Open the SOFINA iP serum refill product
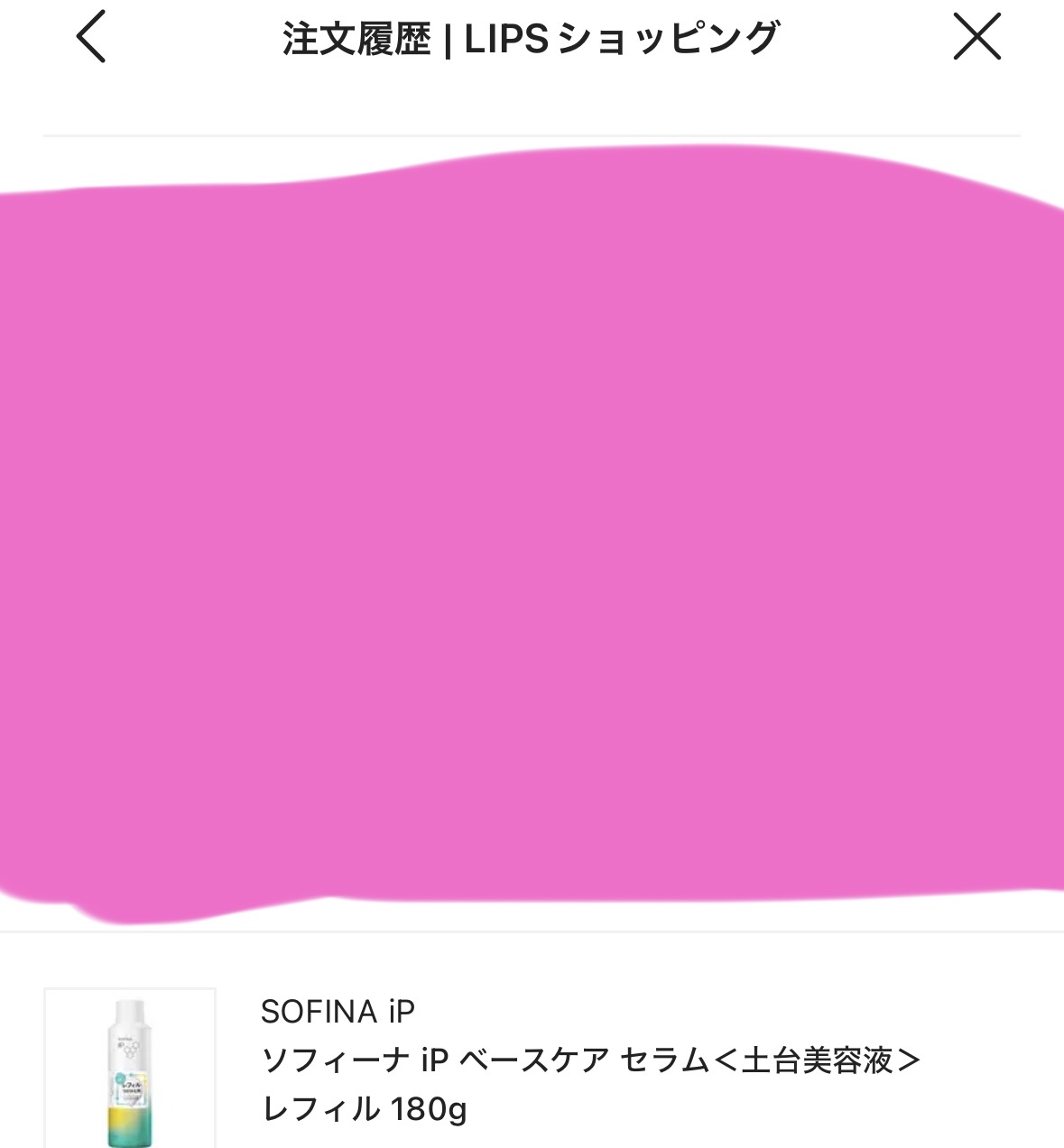This screenshot has width=1064, height=1148. (x=588, y=1060)
